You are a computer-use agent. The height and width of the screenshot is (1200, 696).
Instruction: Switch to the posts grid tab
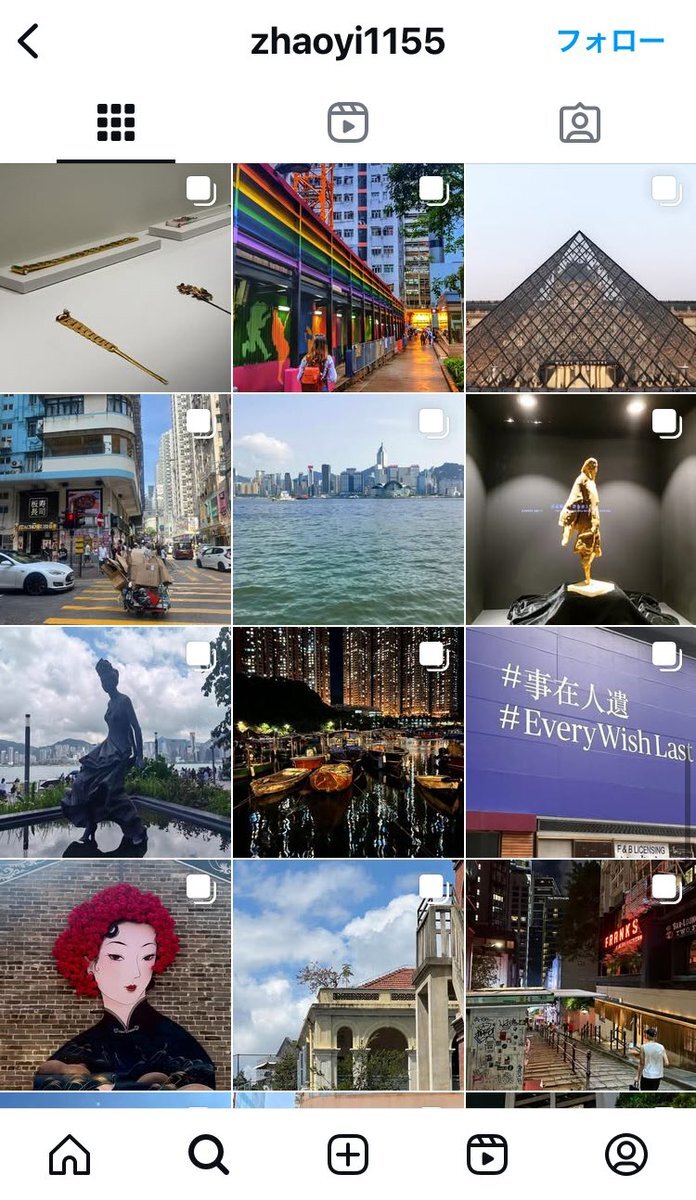pos(116,123)
